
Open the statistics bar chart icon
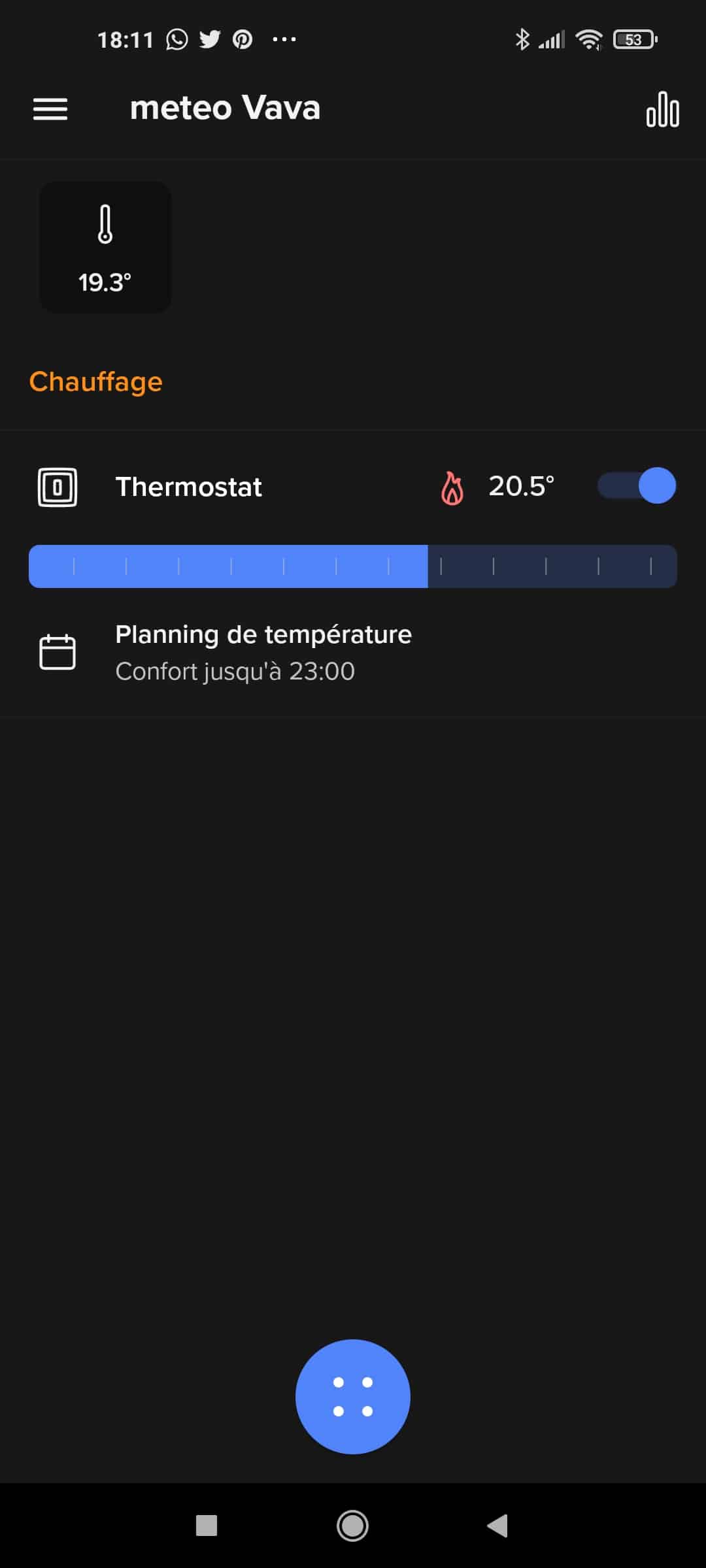click(662, 109)
